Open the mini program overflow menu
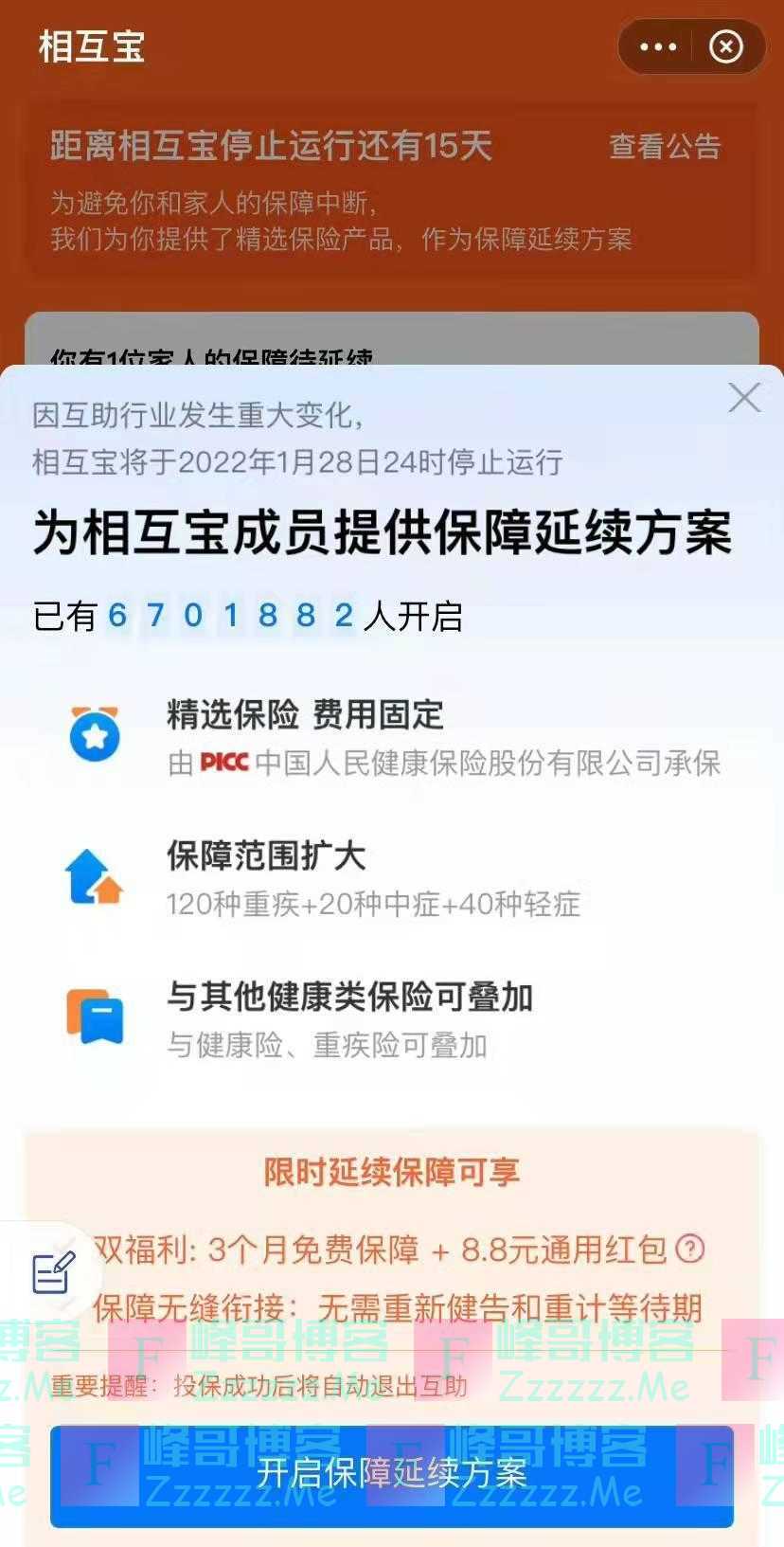The height and width of the screenshot is (1547, 784). (x=658, y=46)
